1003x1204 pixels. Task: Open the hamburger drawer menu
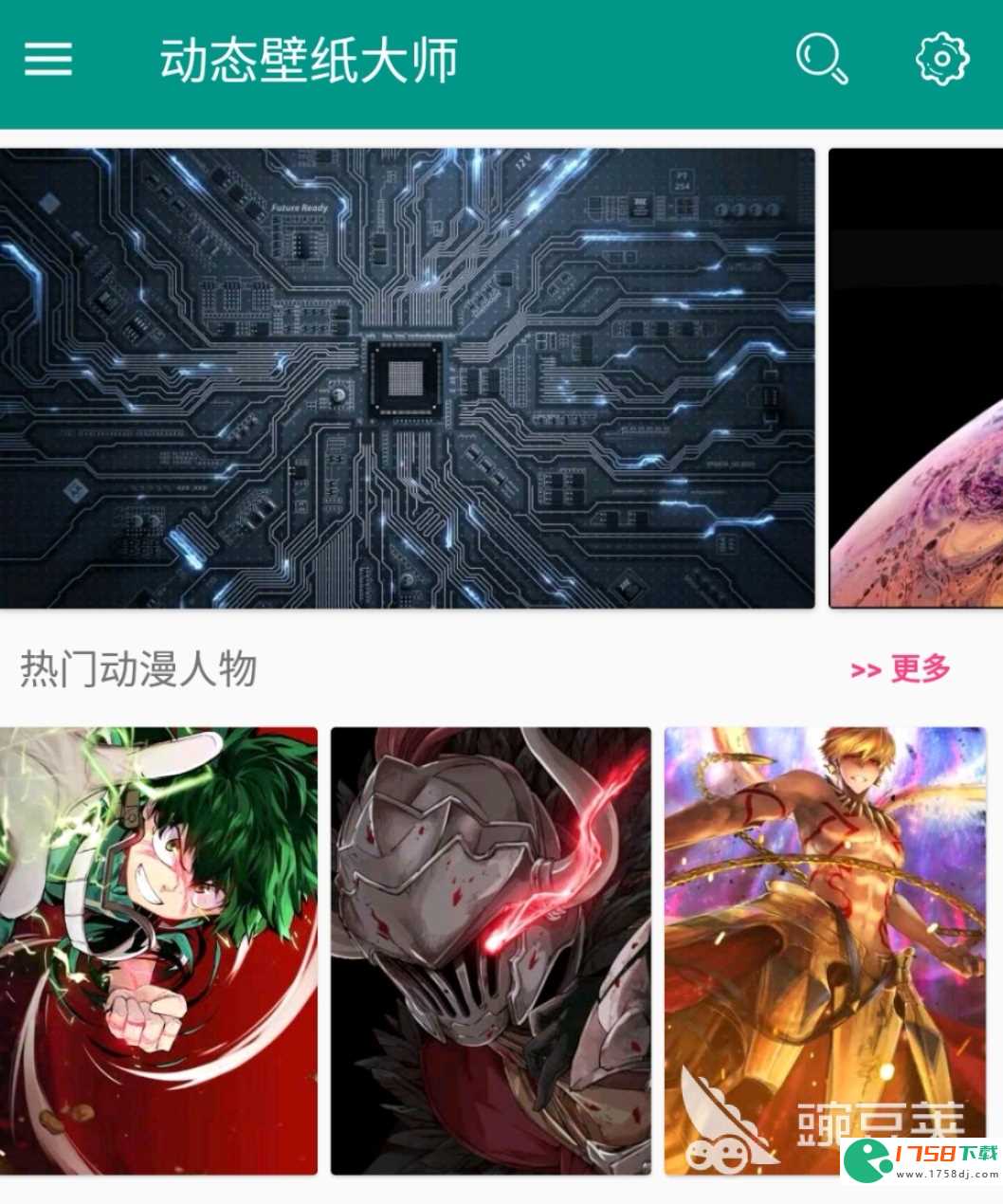click(48, 59)
